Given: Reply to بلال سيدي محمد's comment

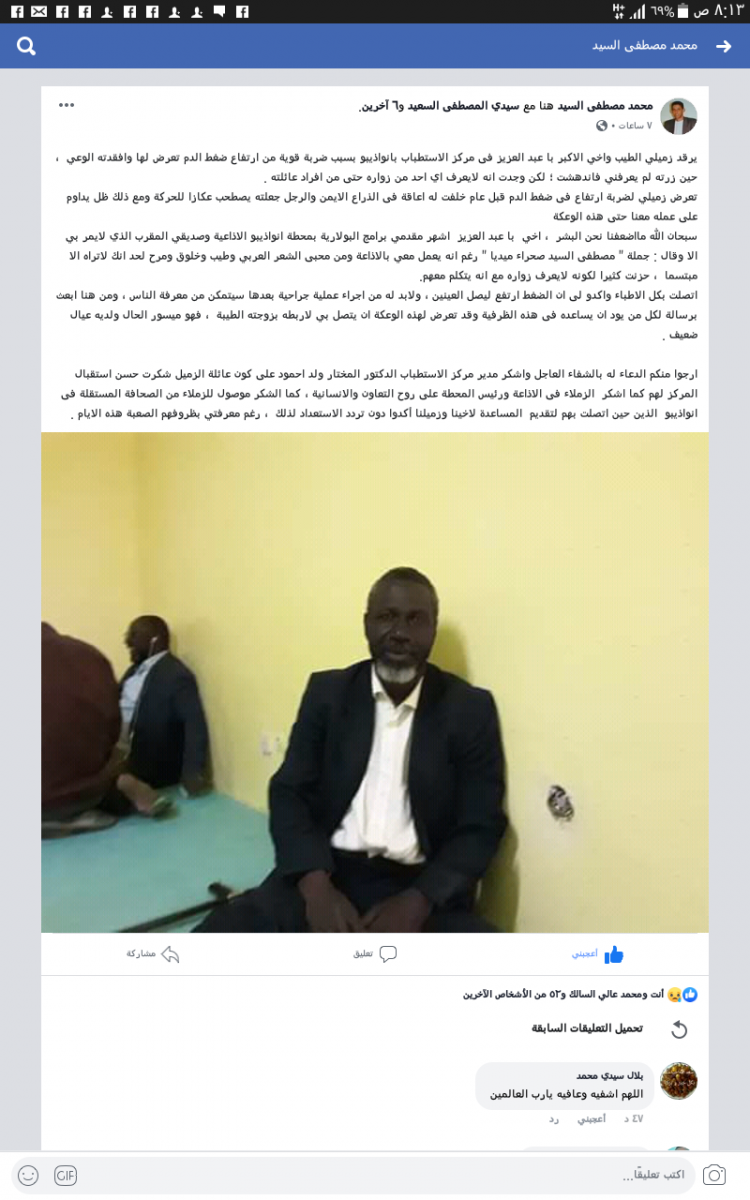Looking at the screenshot, I should [554, 1119].
